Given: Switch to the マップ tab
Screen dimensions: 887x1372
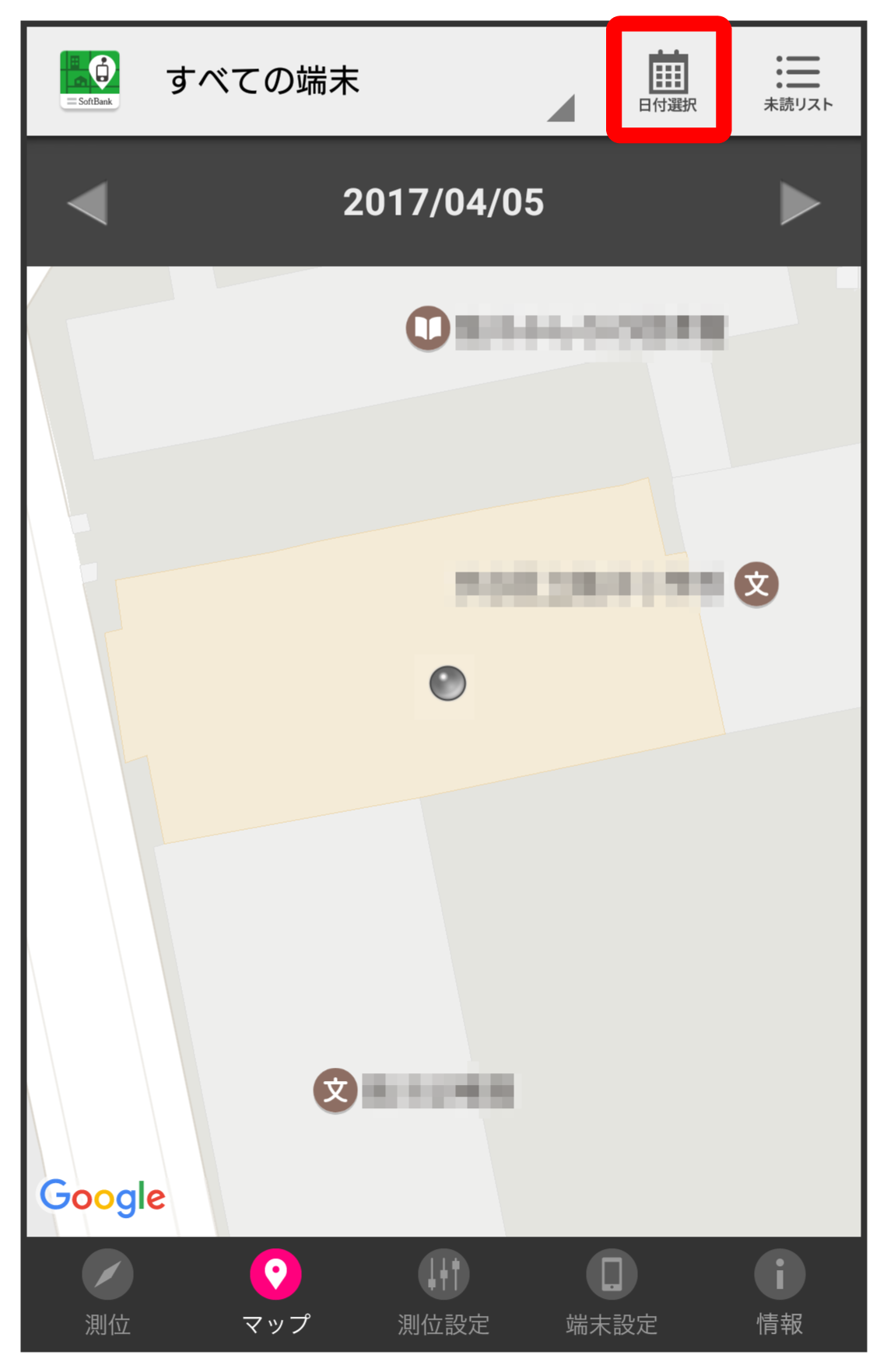Looking at the screenshot, I should (x=275, y=1291).
